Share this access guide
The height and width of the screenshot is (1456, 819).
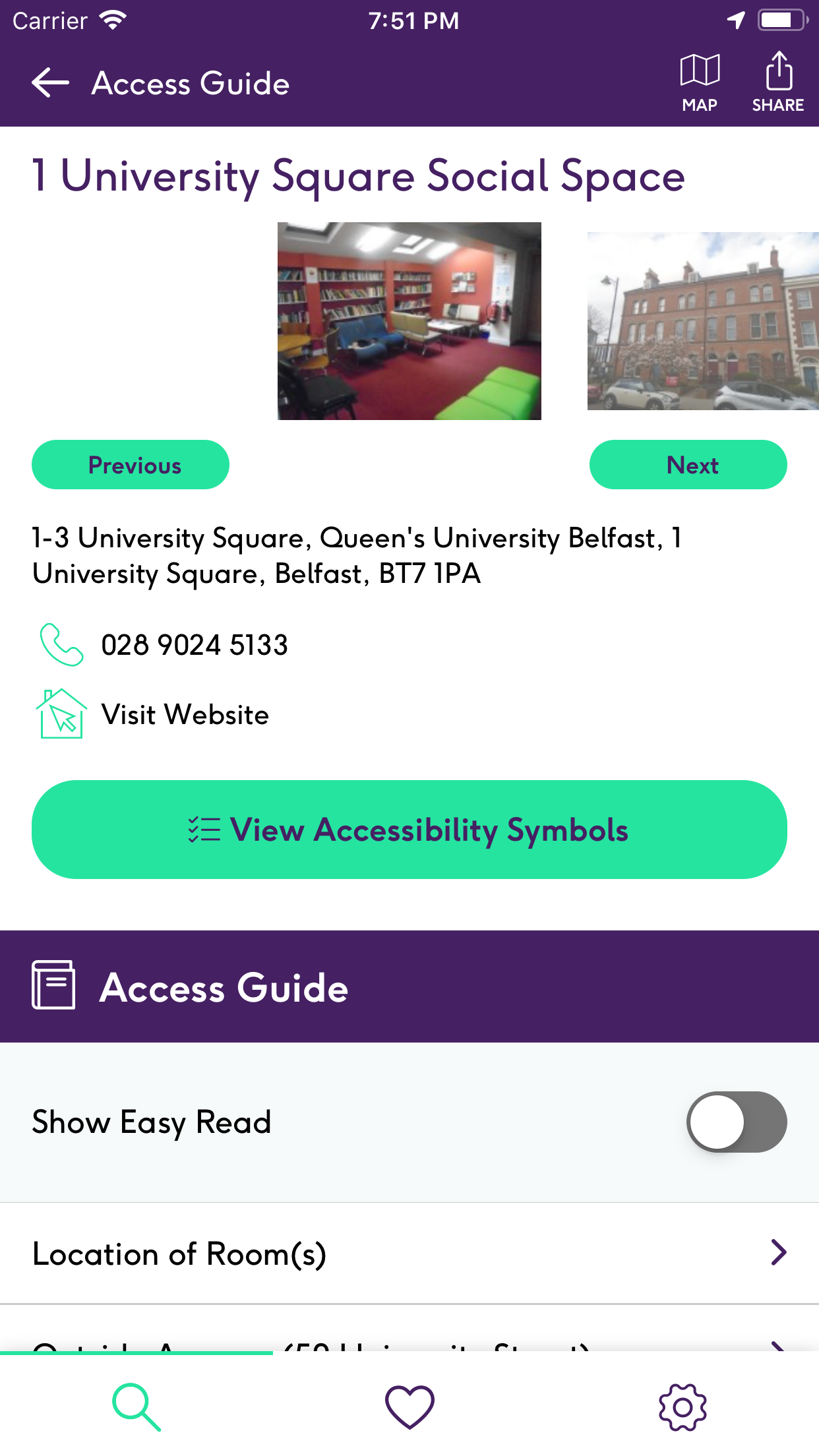click(x=778, y=83)
